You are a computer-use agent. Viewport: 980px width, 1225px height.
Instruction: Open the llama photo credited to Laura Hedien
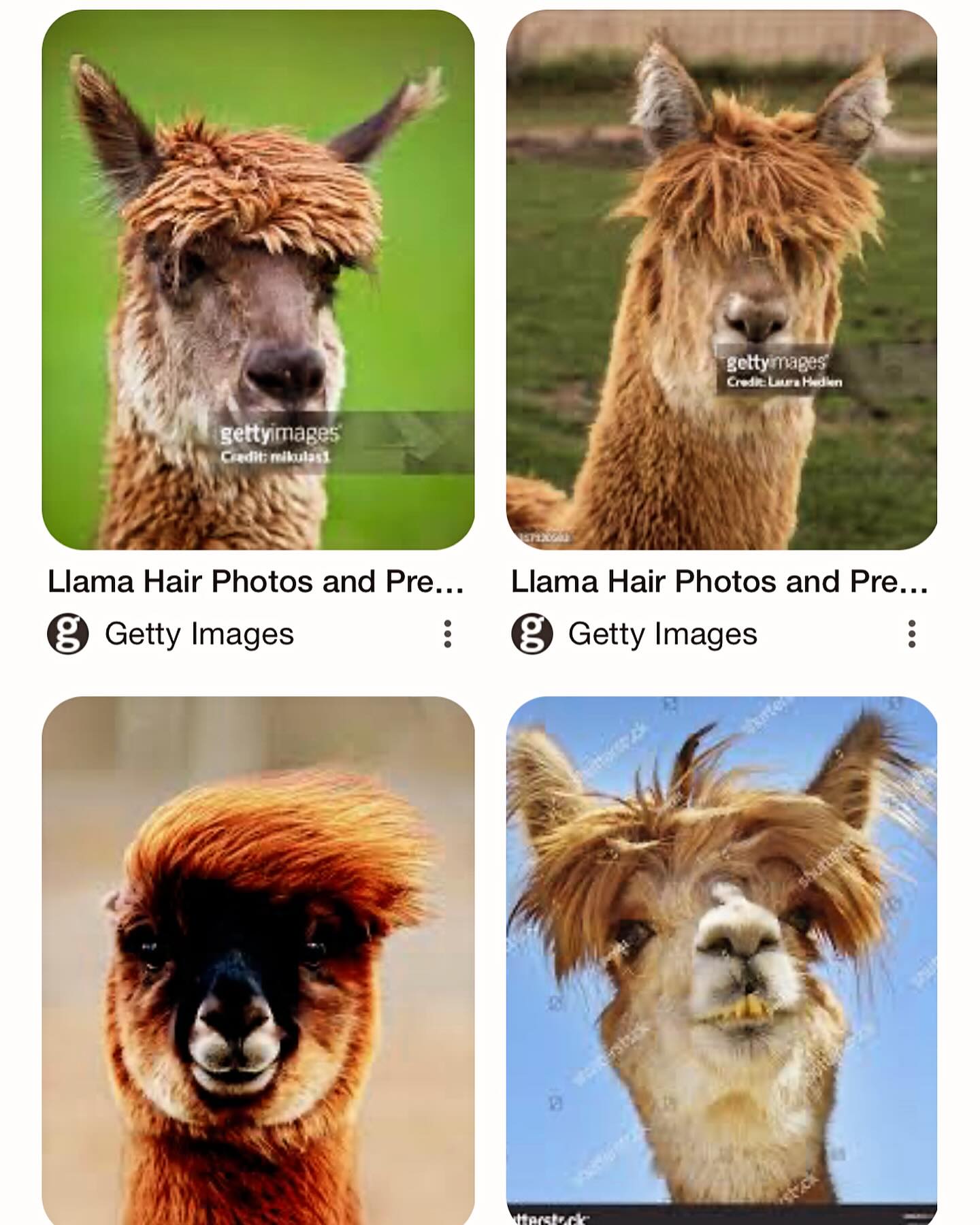click(721, 279)
